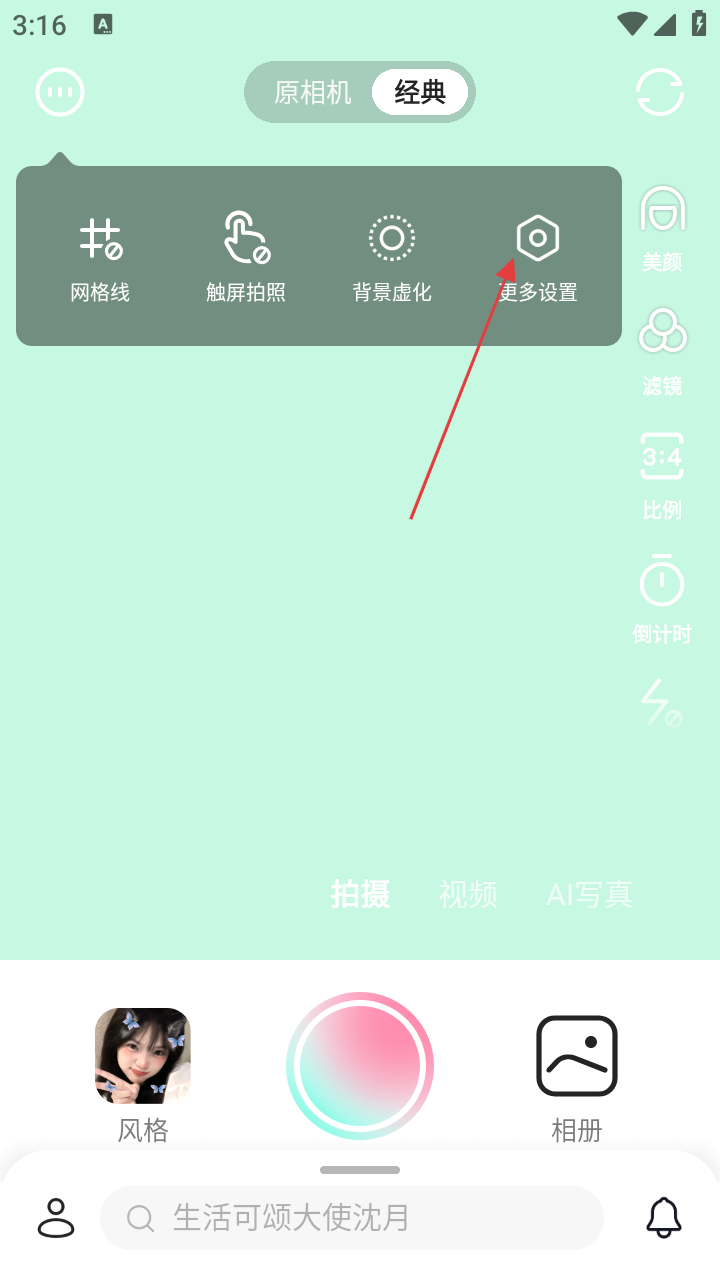Tap the shutter button to take photo
Image resolution: width=720 pixels, height=1280 pixels.
(x=360, y=1066)
